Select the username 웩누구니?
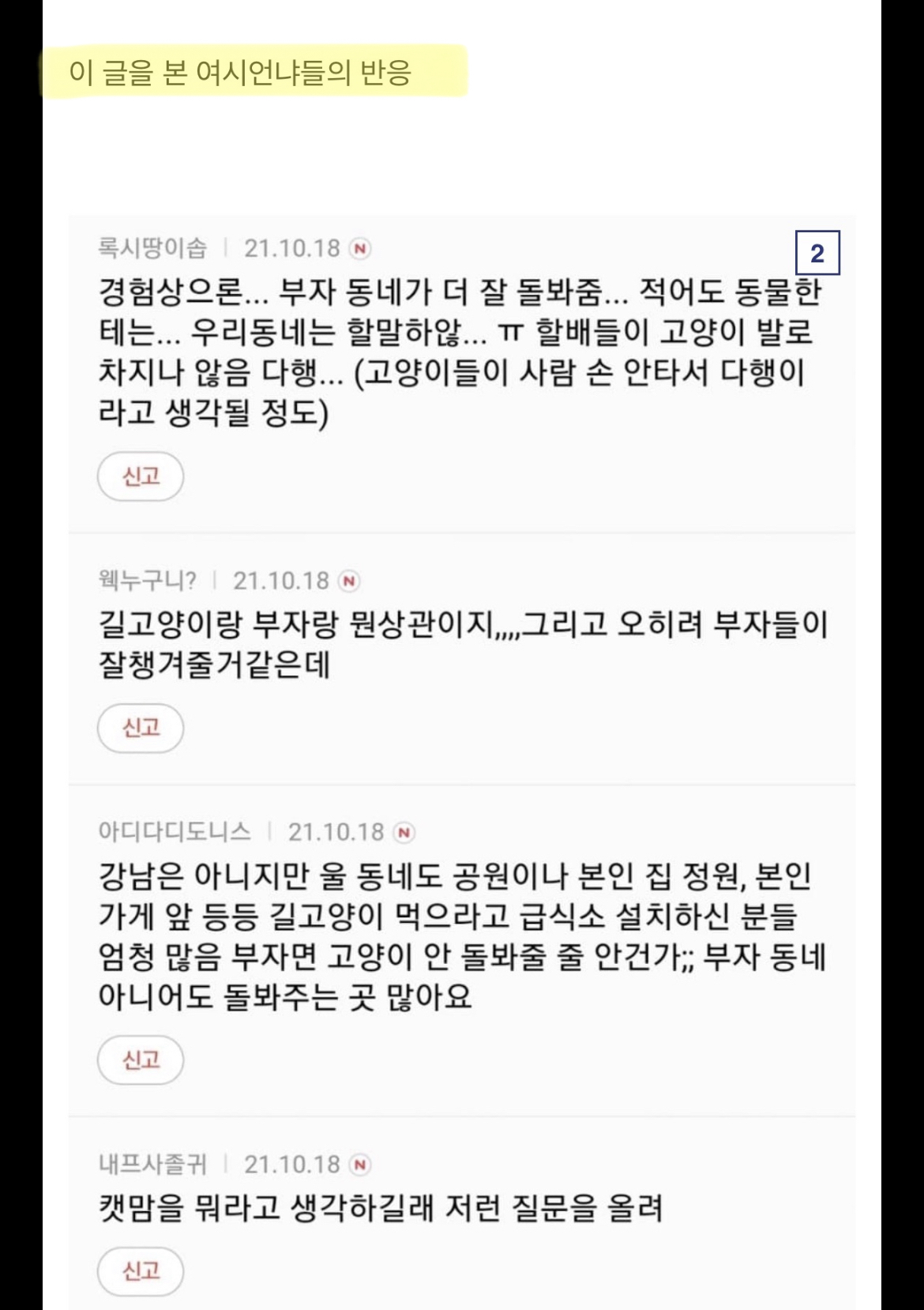Viewport: 924px width, 1310px height. [147, 579]
